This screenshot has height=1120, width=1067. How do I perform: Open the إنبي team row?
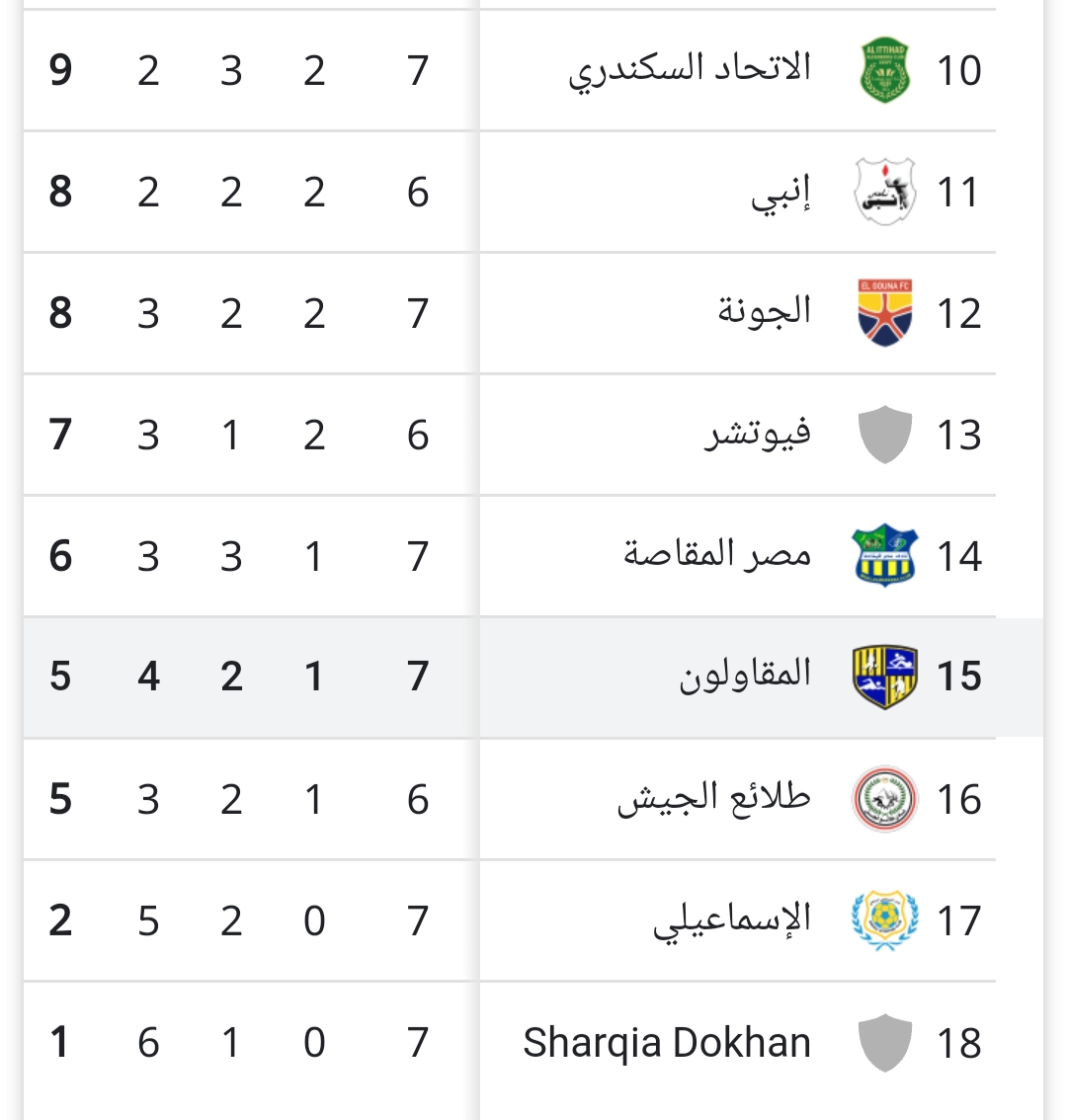780,192
